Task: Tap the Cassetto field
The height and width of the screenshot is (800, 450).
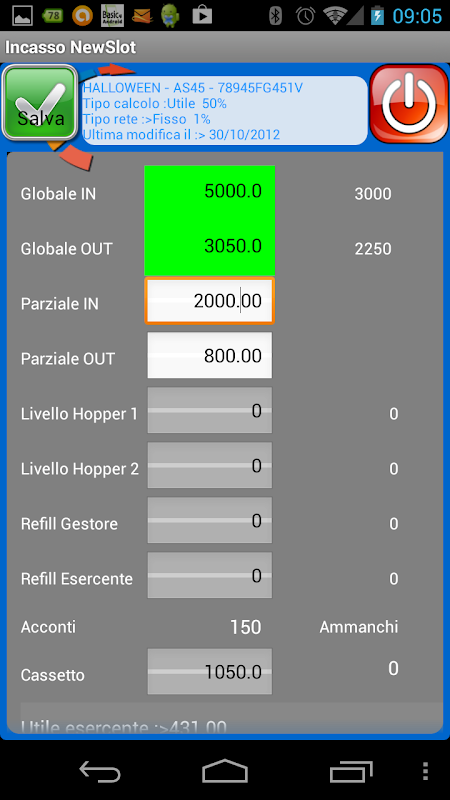Action: coord(210,672)
